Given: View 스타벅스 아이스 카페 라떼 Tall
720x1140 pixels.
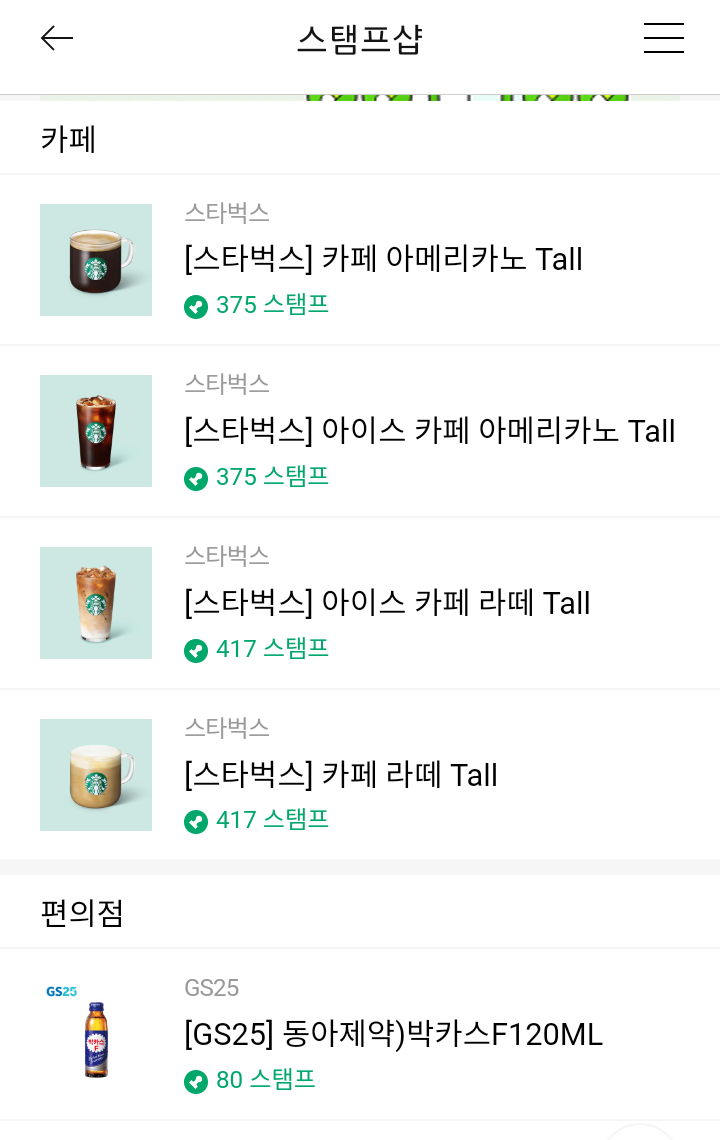Looking at the screenshot, I should pos(387,604).
